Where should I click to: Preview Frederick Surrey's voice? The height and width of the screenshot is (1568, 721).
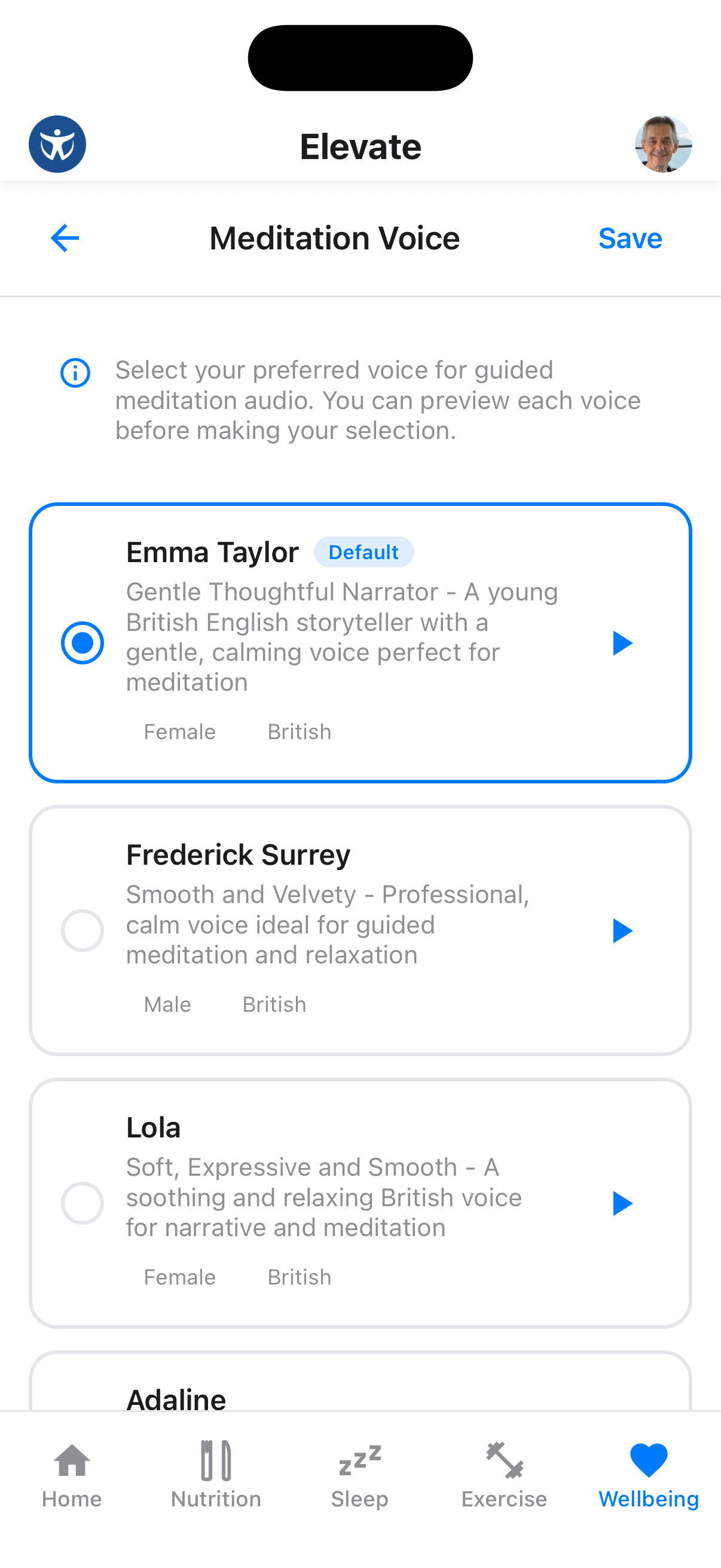[622, 930]
